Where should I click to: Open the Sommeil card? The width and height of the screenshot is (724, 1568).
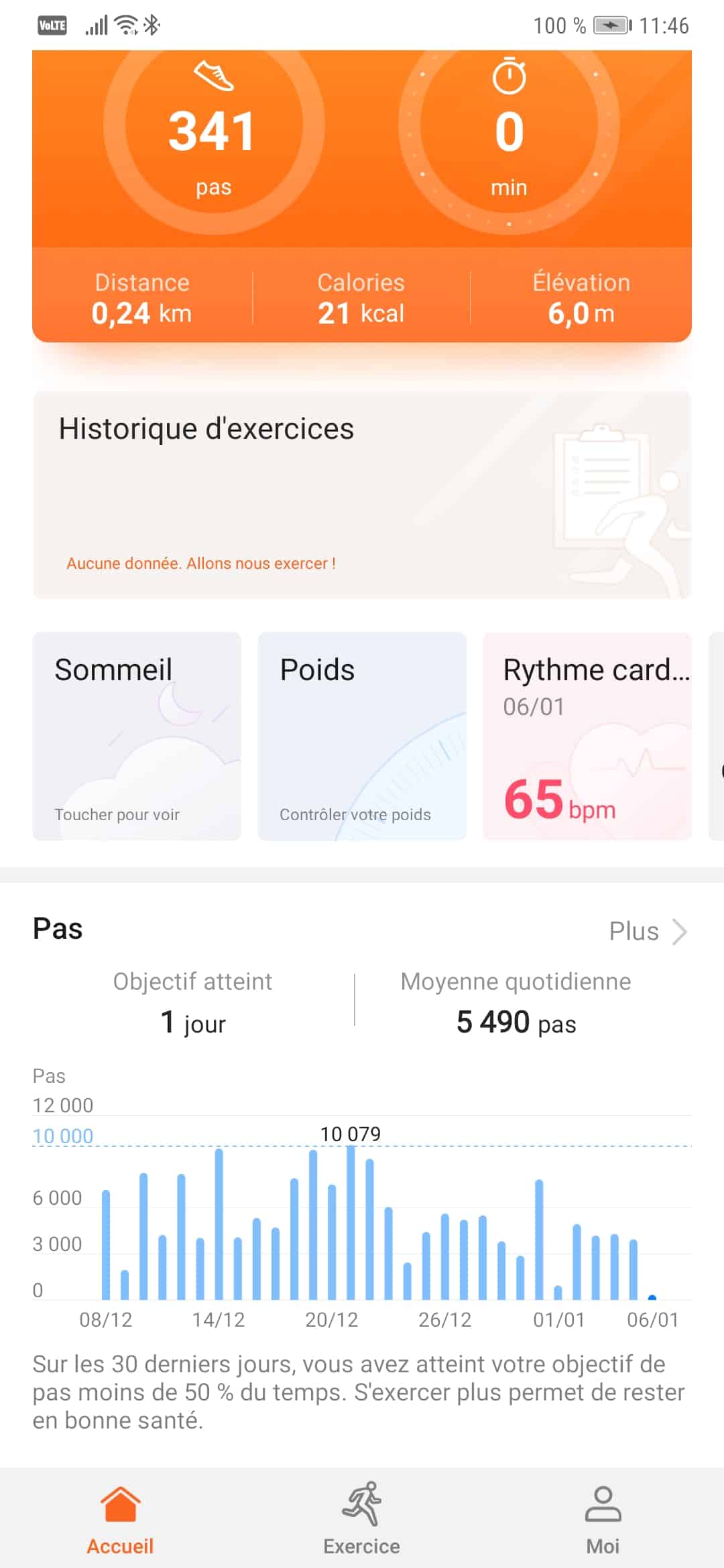click(137, 736)
